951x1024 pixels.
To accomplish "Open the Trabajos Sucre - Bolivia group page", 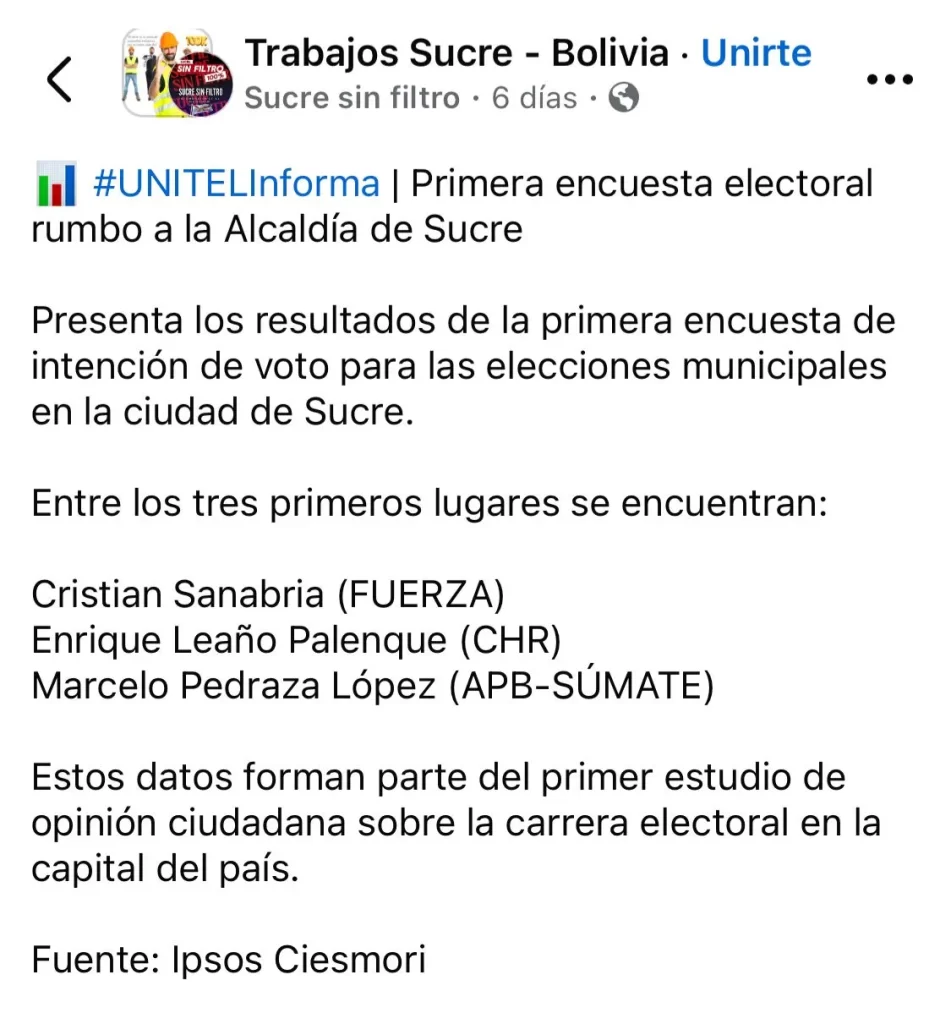I will tap(456, 53).
